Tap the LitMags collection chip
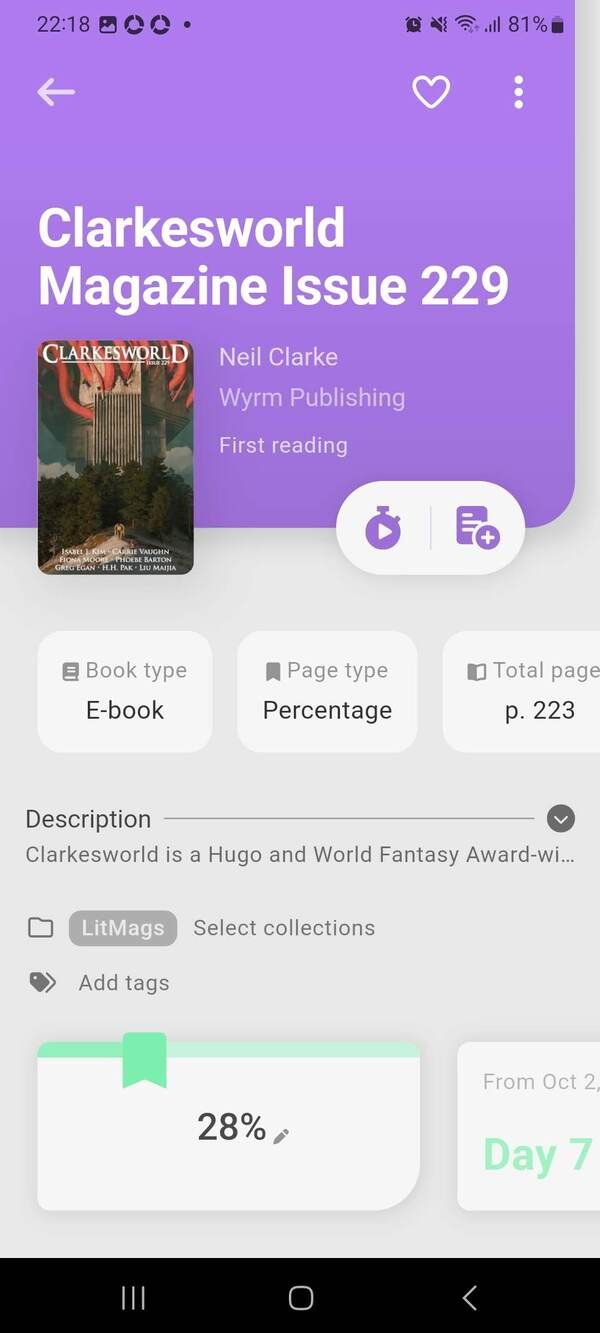The width and height of the screenshot is (600, 1333). 123,928
